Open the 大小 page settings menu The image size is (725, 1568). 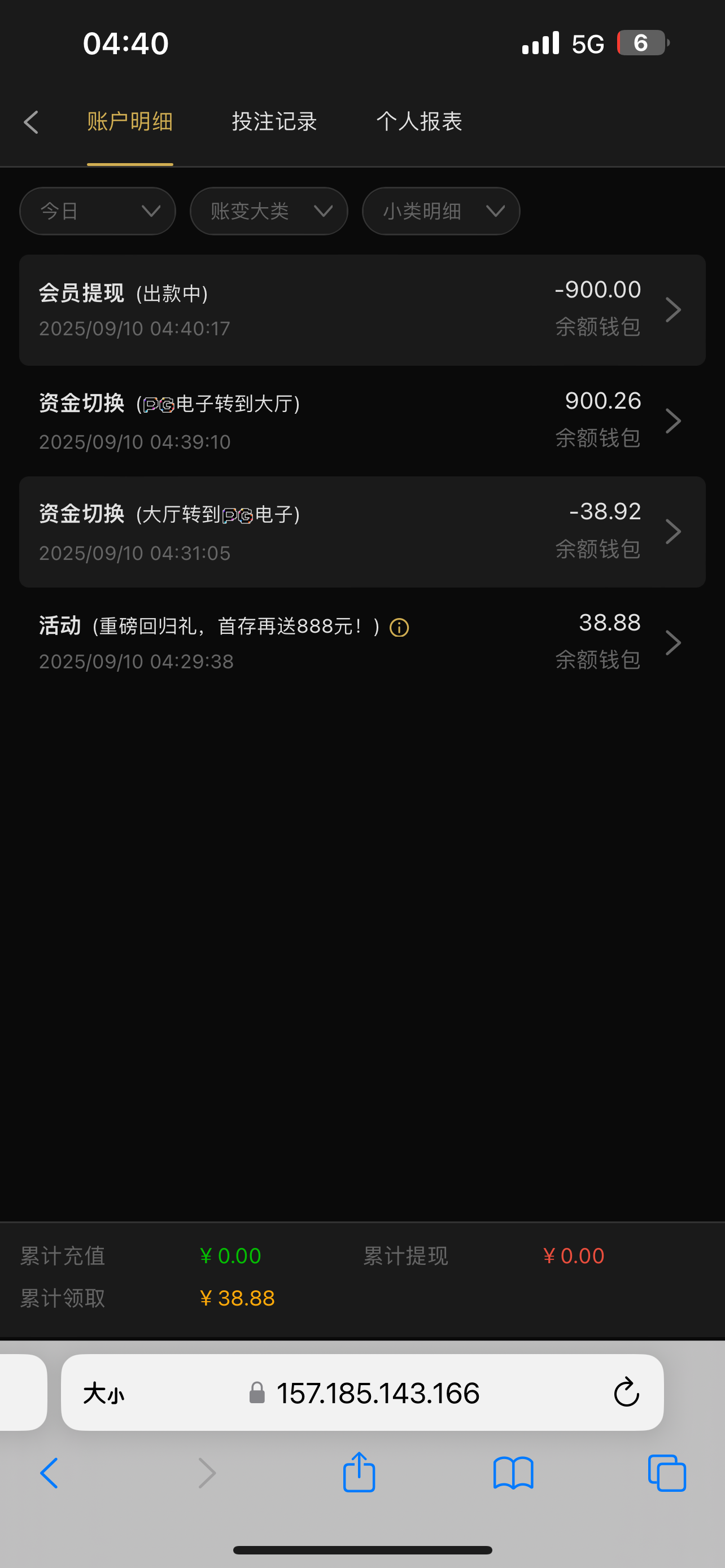click(103, 1392)
